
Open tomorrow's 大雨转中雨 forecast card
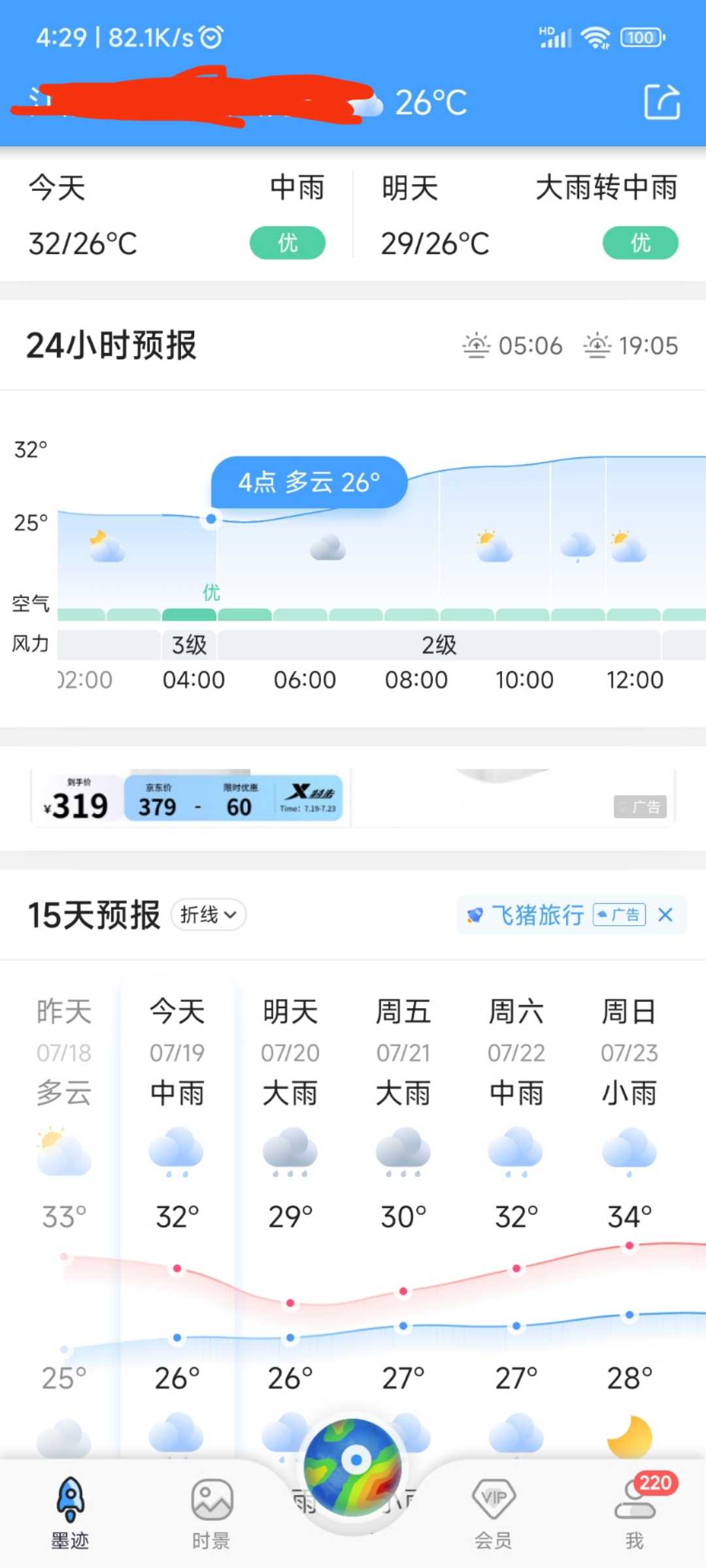click(529, 216)
